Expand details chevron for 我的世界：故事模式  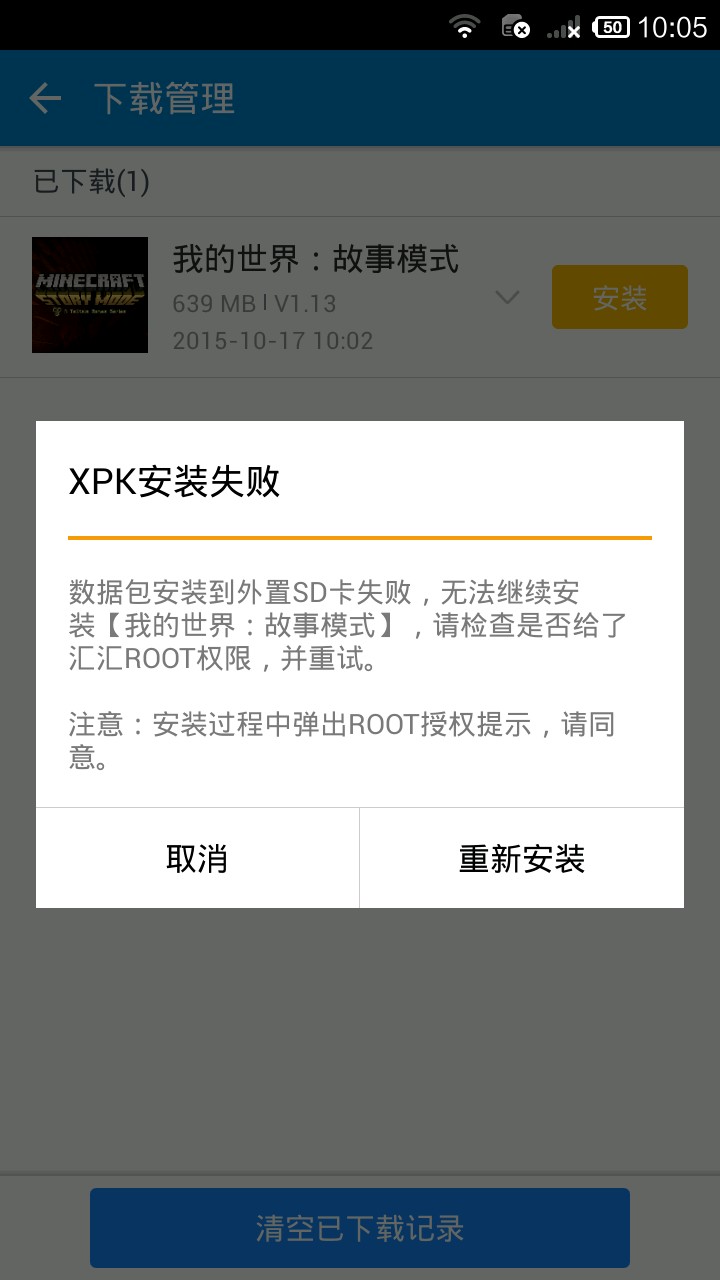pos(508,297)
